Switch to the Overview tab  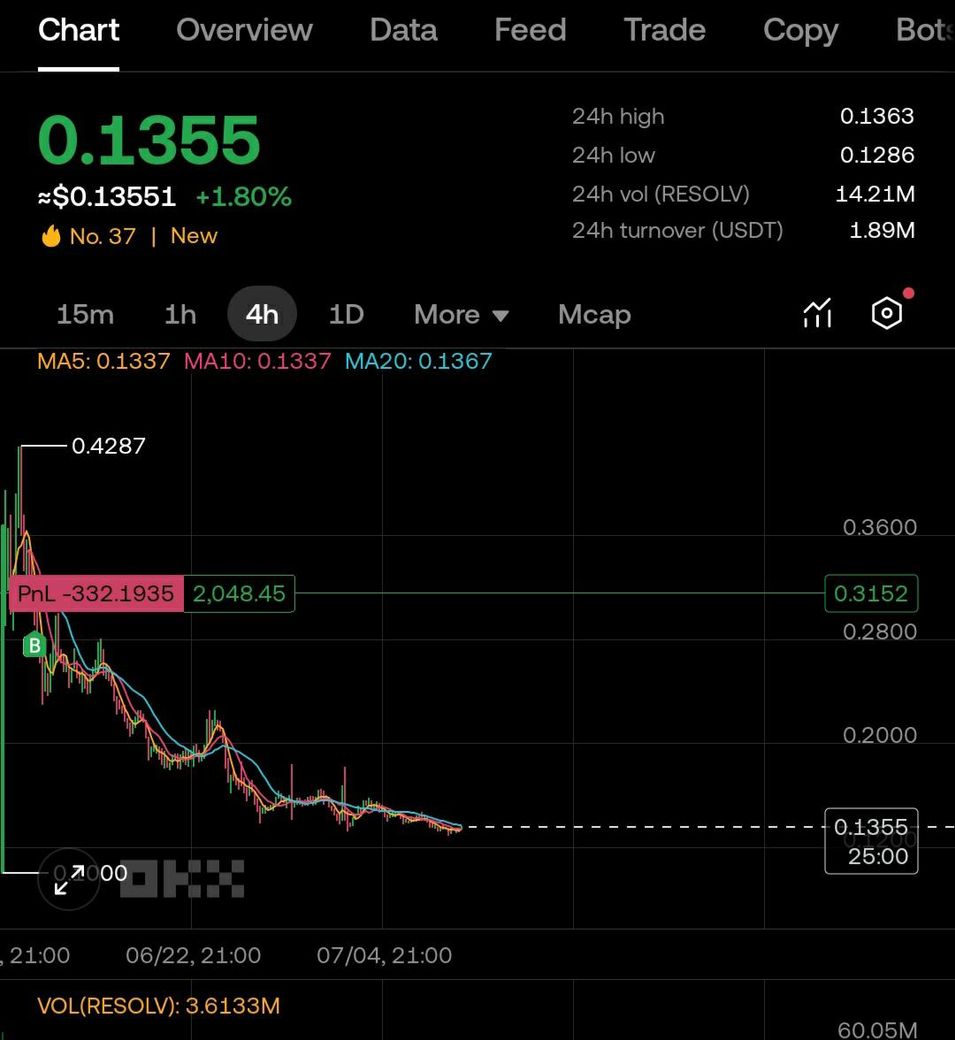click(244, 30)
